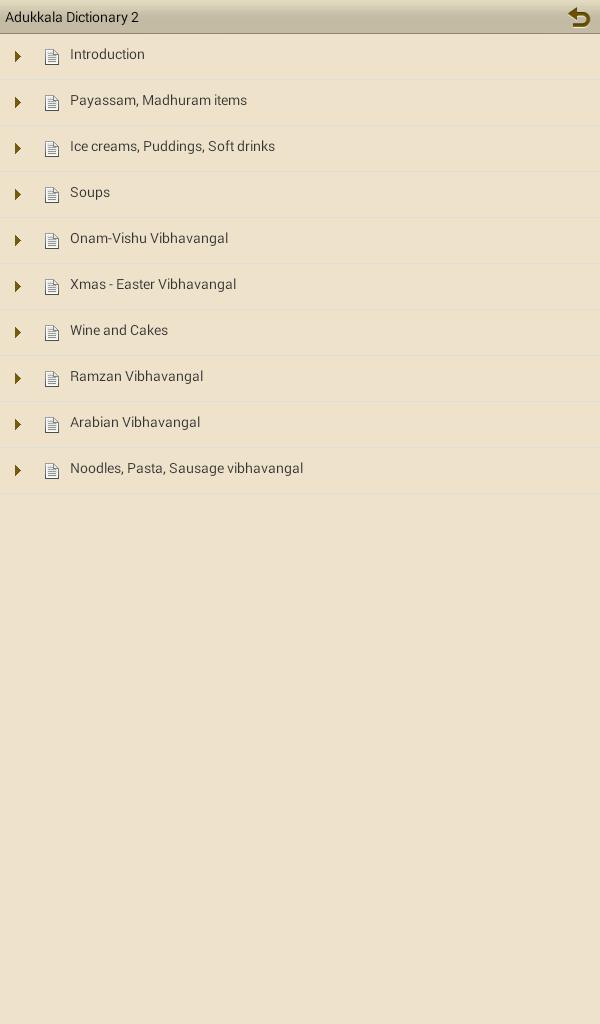Open Ice creams, Puddings, Soft drinks
Screen dimensions: 600x1024
pyautogui.click(x=172, y=147)
